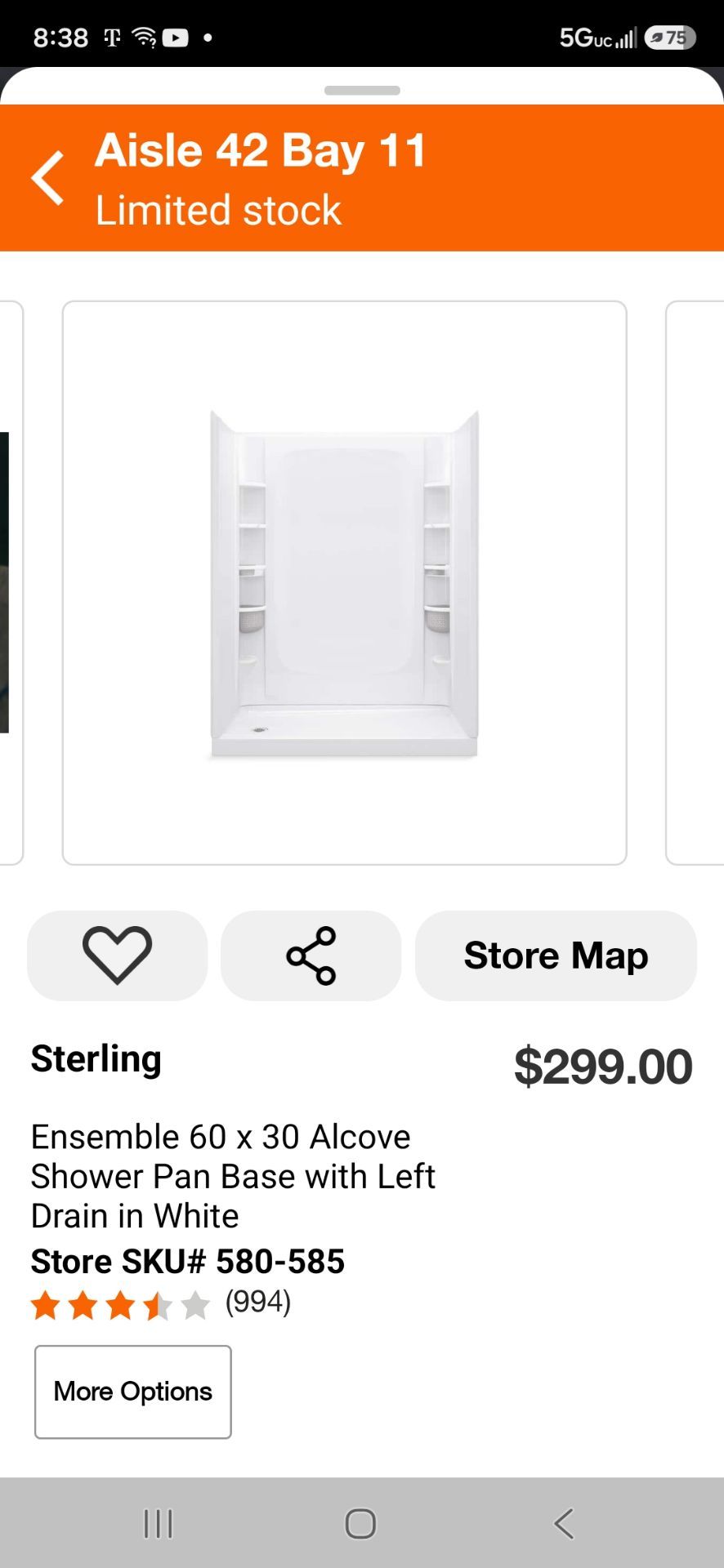Tap the system back button
Screen dimensions: 724x1568
click(x=564, y=1523)
